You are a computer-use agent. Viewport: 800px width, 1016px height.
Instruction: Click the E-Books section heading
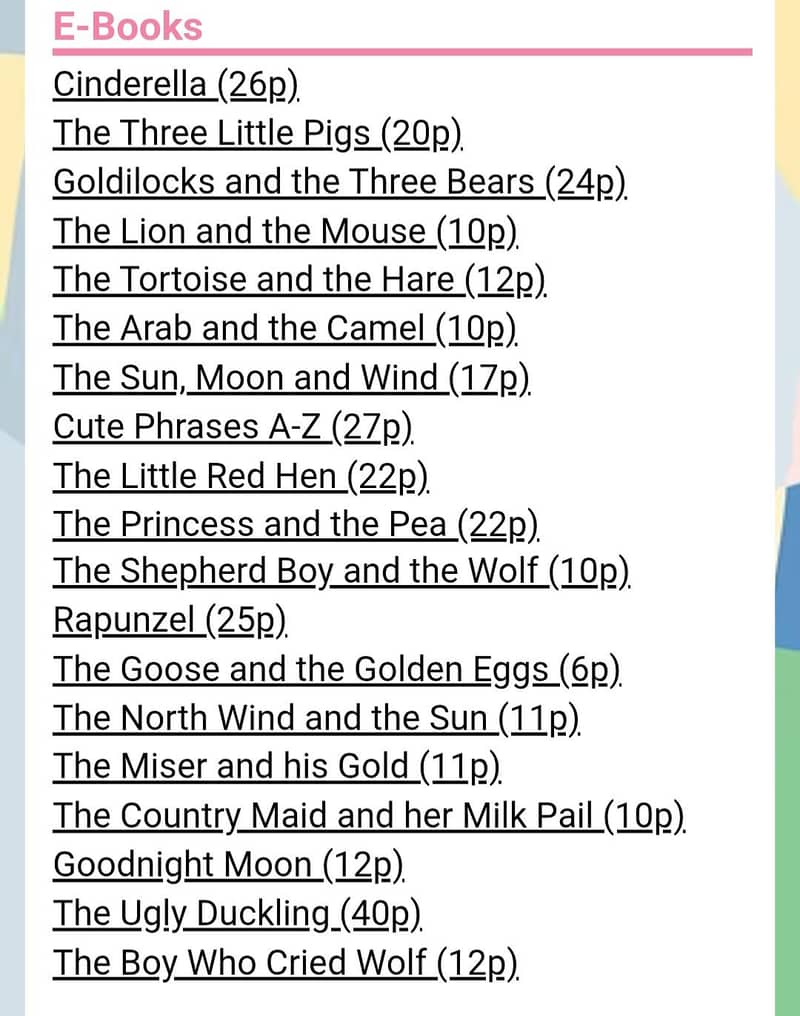coord(127,26)
